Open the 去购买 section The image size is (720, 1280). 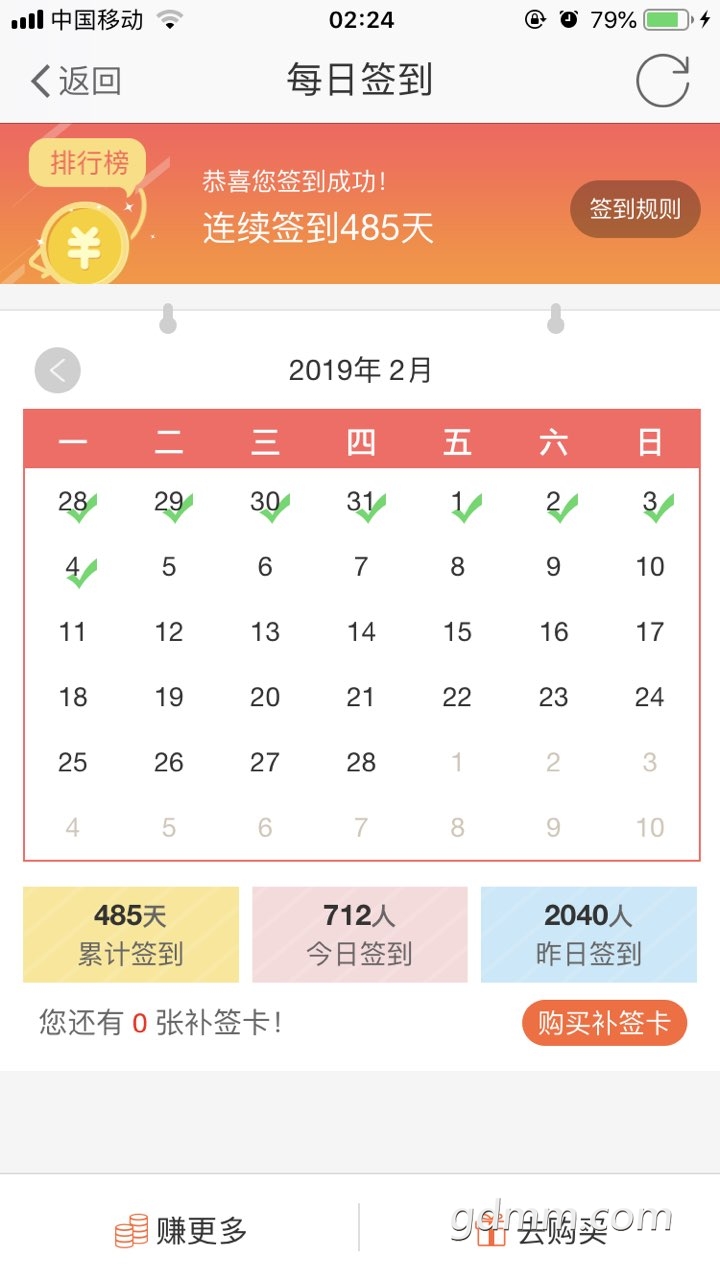541,1230
